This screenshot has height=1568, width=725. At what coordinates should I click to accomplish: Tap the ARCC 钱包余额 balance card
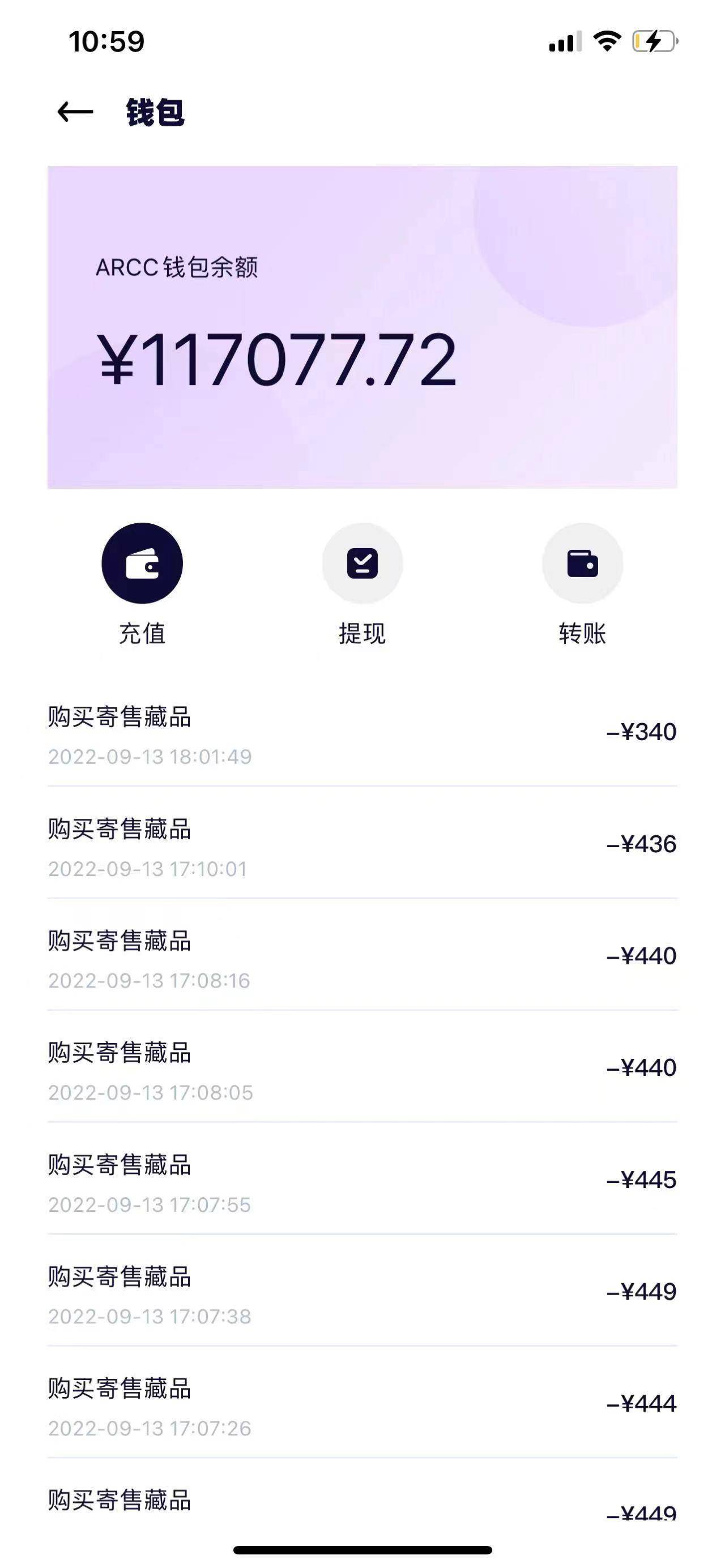[362, 326]
